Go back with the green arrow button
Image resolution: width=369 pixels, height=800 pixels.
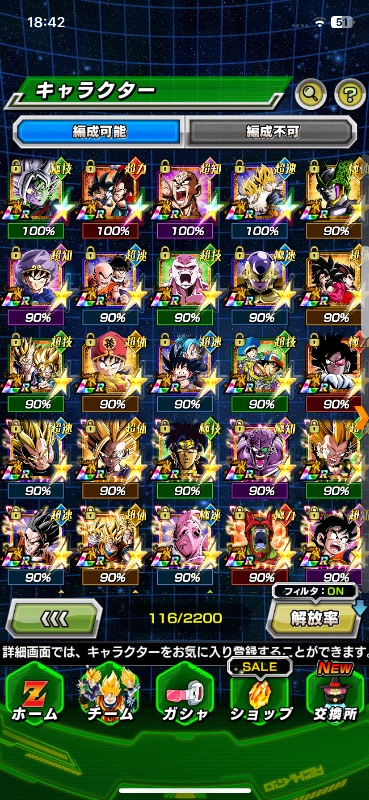[54, 619]
